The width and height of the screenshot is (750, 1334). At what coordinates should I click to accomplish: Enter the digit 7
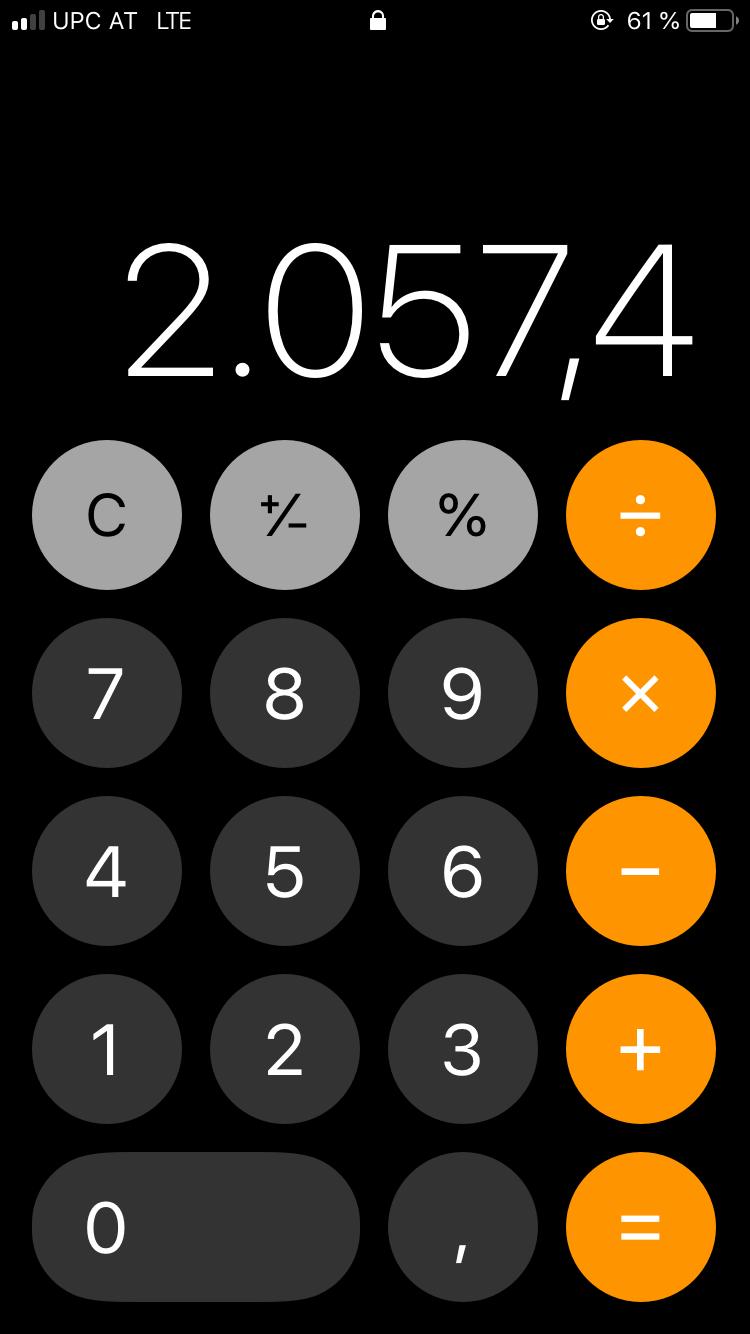point(107,693)
